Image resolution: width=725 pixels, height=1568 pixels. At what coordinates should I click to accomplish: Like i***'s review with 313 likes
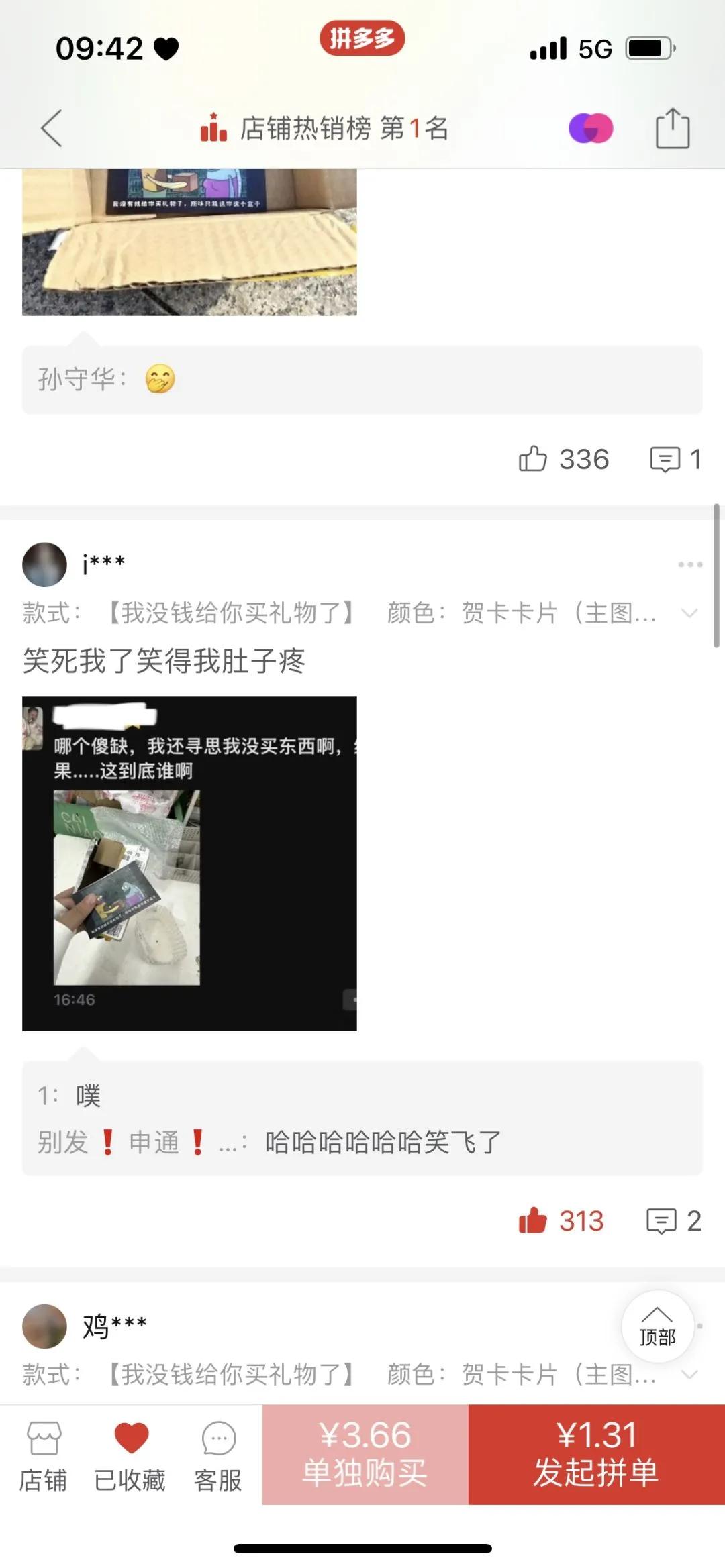534,1221
